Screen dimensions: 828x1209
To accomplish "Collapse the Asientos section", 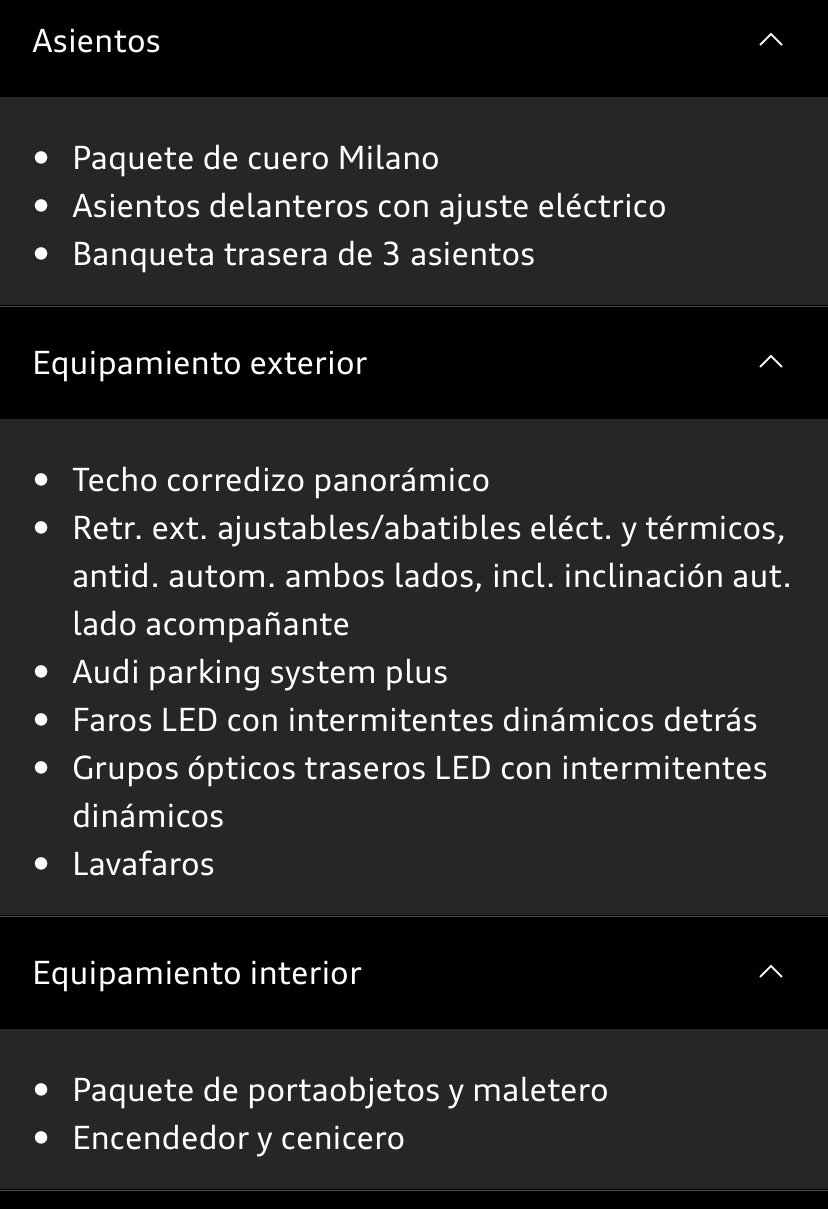I will point(770,41).
